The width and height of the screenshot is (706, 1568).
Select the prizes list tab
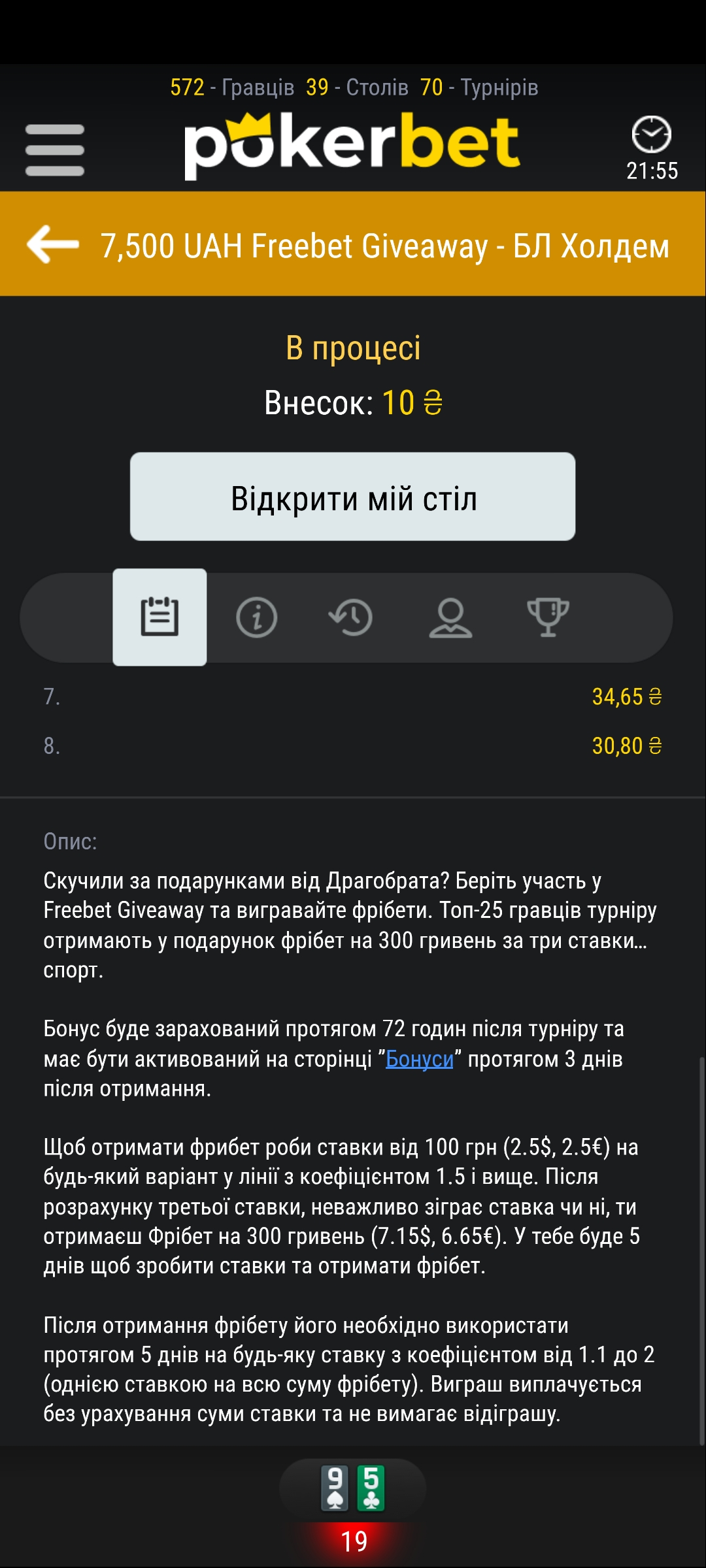160,617
